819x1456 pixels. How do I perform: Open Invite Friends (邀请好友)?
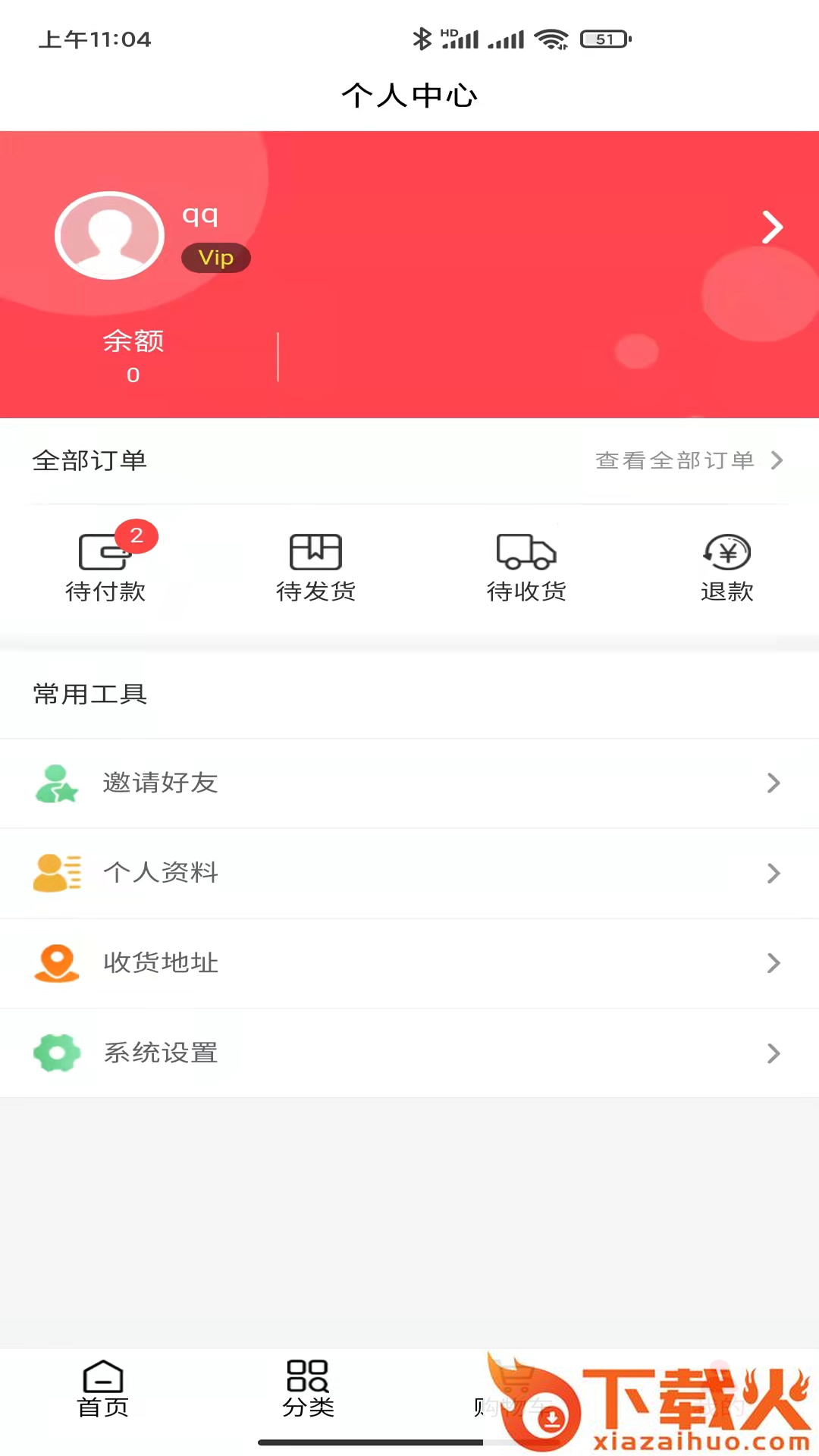409,783
